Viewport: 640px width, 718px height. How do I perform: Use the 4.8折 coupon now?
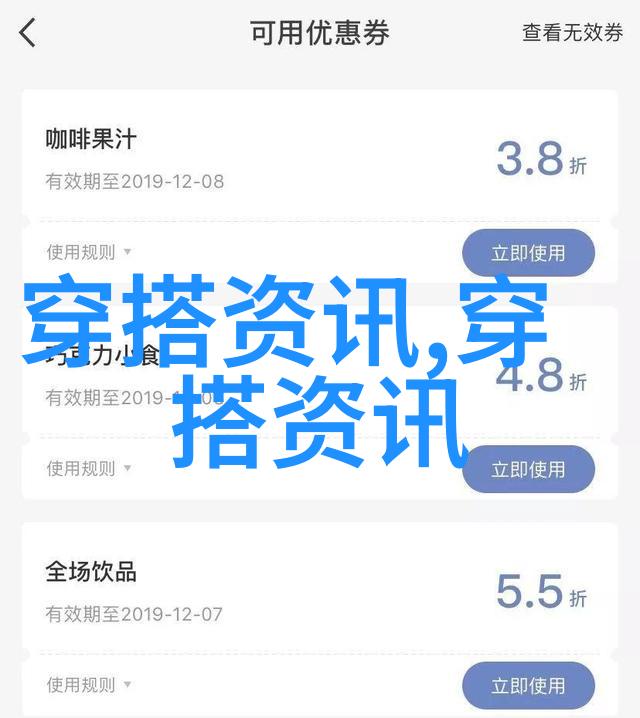point(528,469)
